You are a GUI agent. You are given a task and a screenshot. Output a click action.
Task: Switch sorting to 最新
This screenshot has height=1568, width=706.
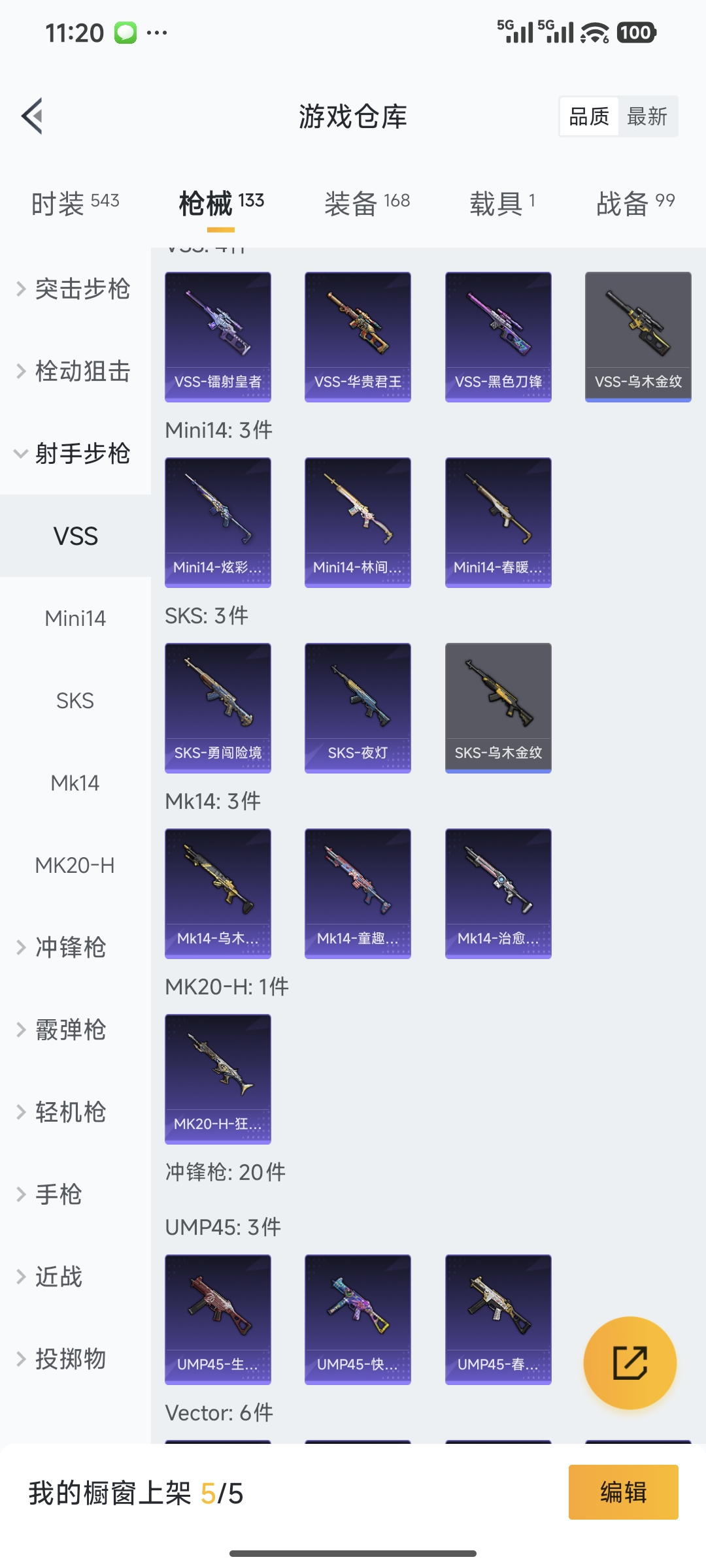(648, 116)
